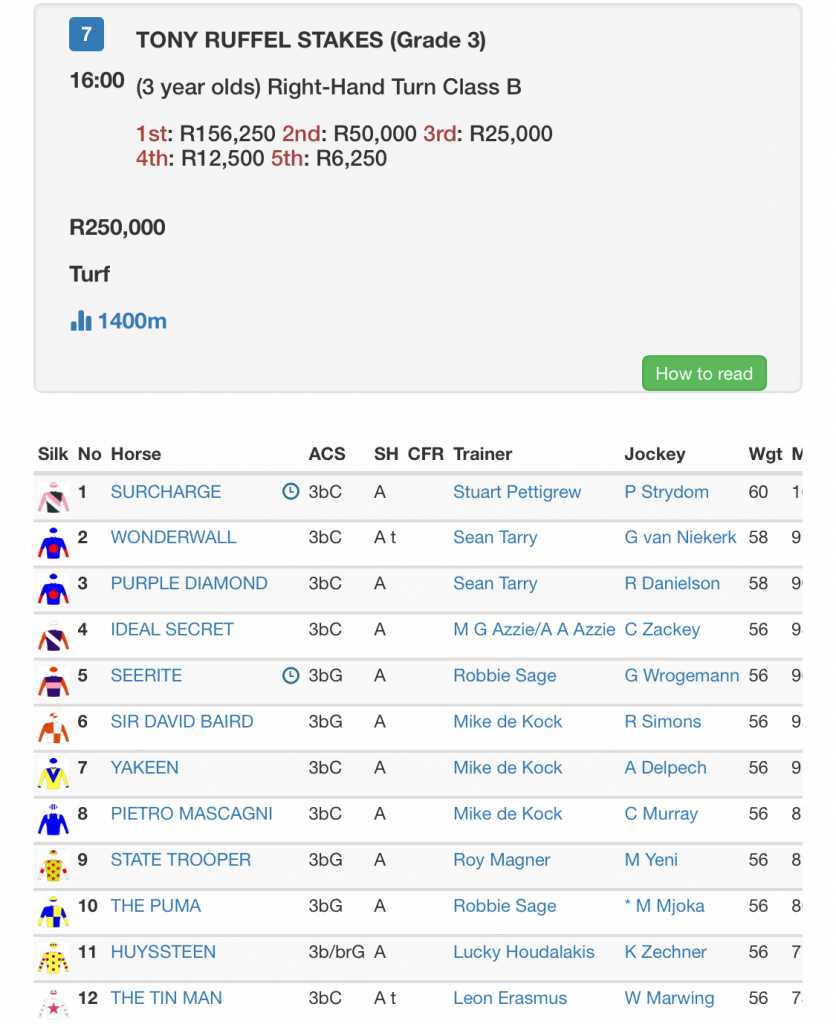The width and height of the screenshot is (836, 1024).
Task: Open horse SURCHARGE profile
Action: coord(166,492)
